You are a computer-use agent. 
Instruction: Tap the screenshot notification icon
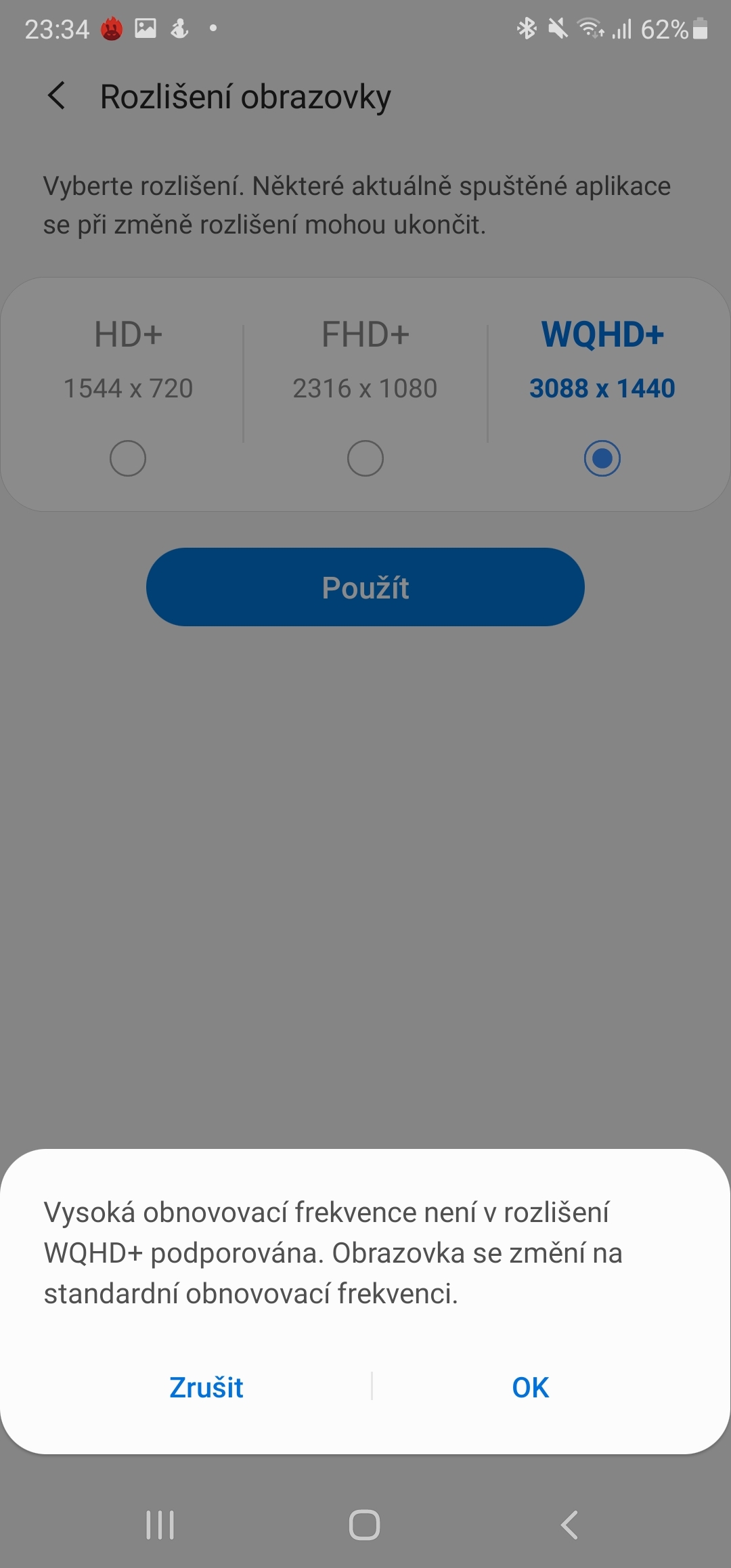(146, 27)
